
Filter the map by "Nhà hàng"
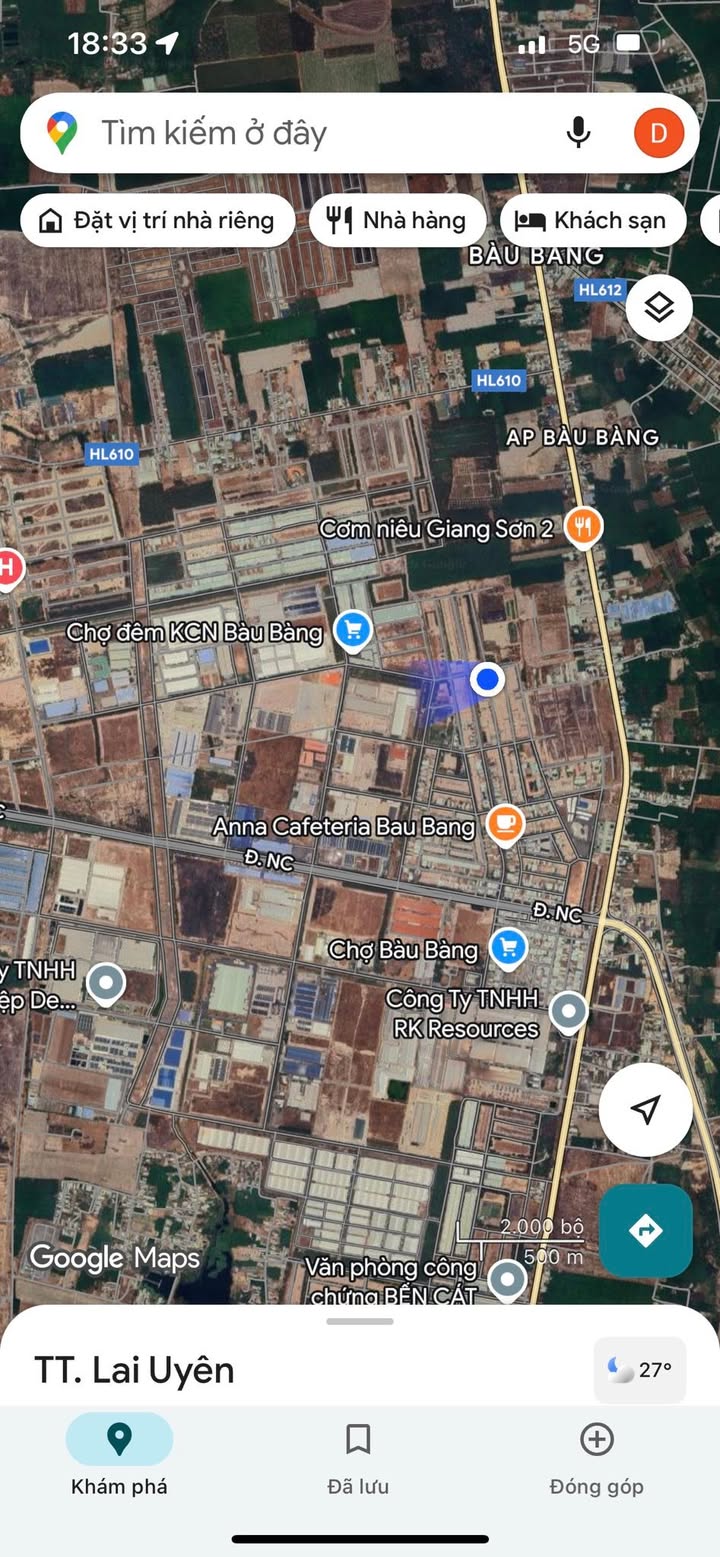click(397, 220)
